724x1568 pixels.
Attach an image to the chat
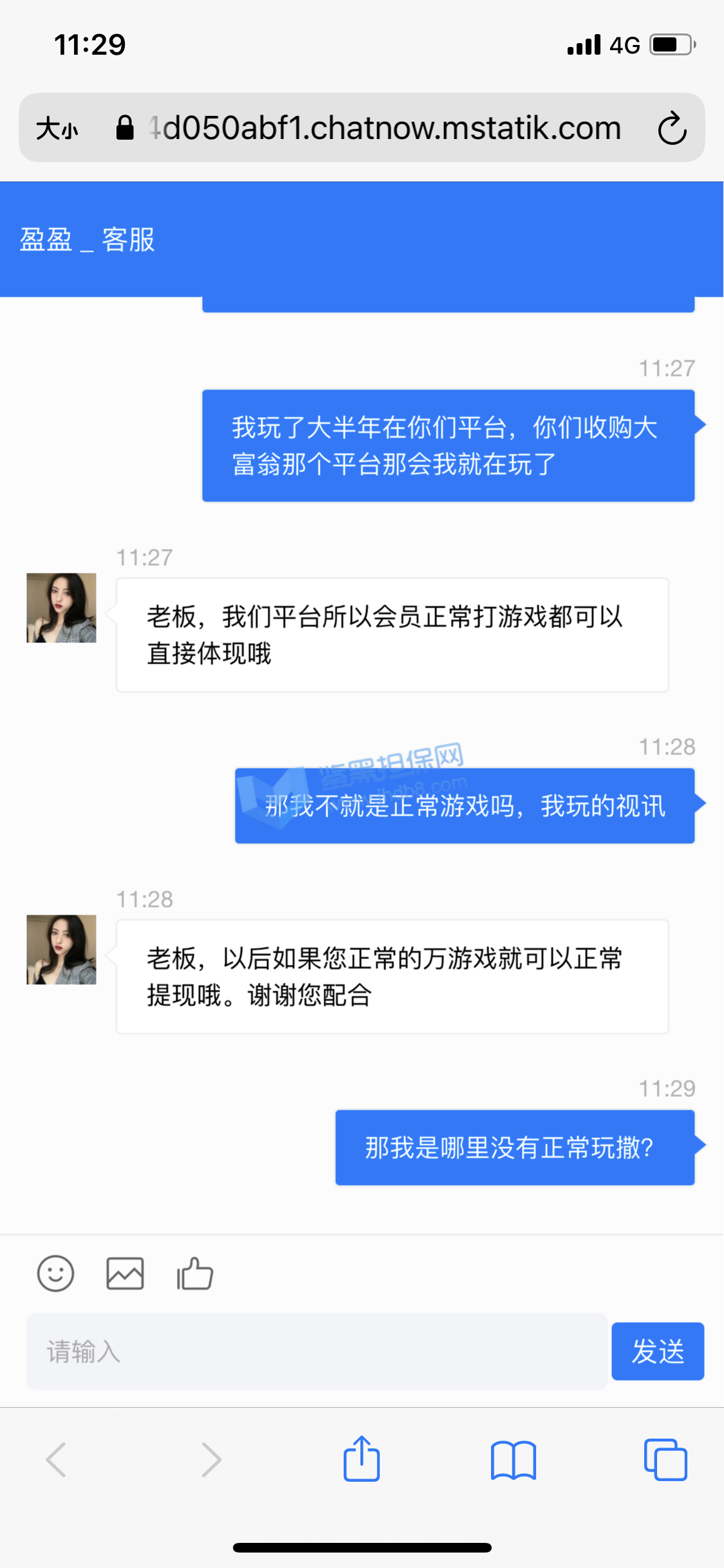125,1273
